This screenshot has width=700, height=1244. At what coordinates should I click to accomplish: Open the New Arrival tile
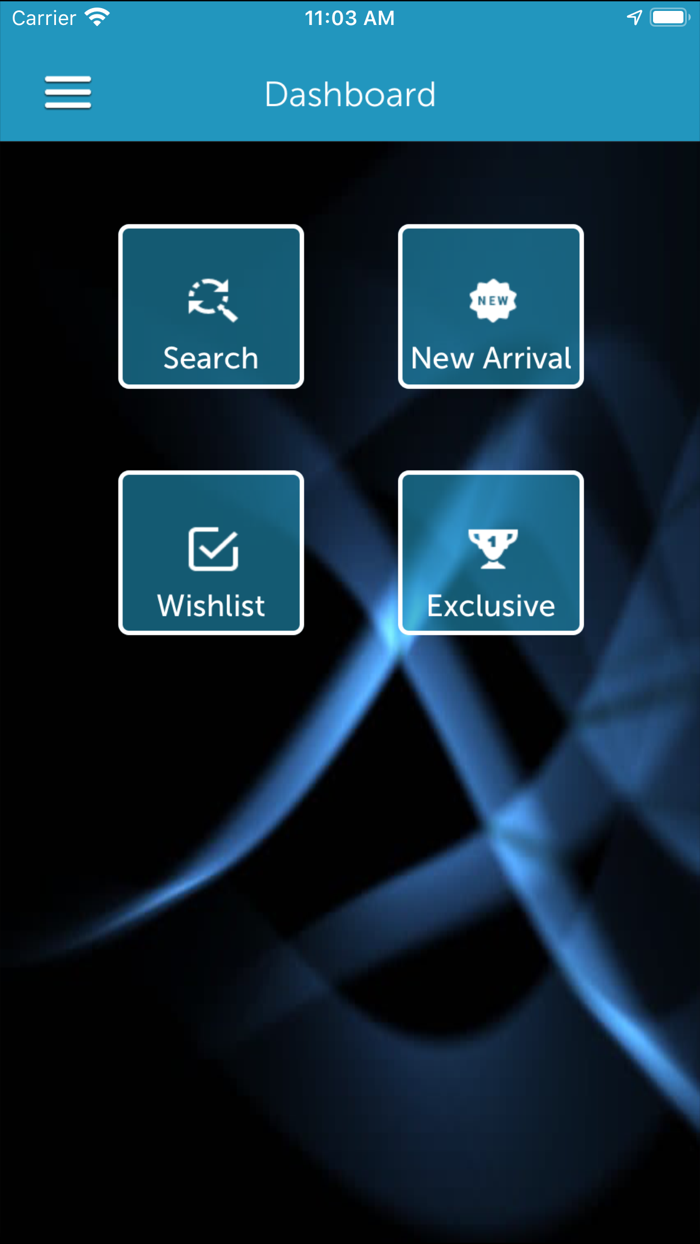click(x=491, y=306)
